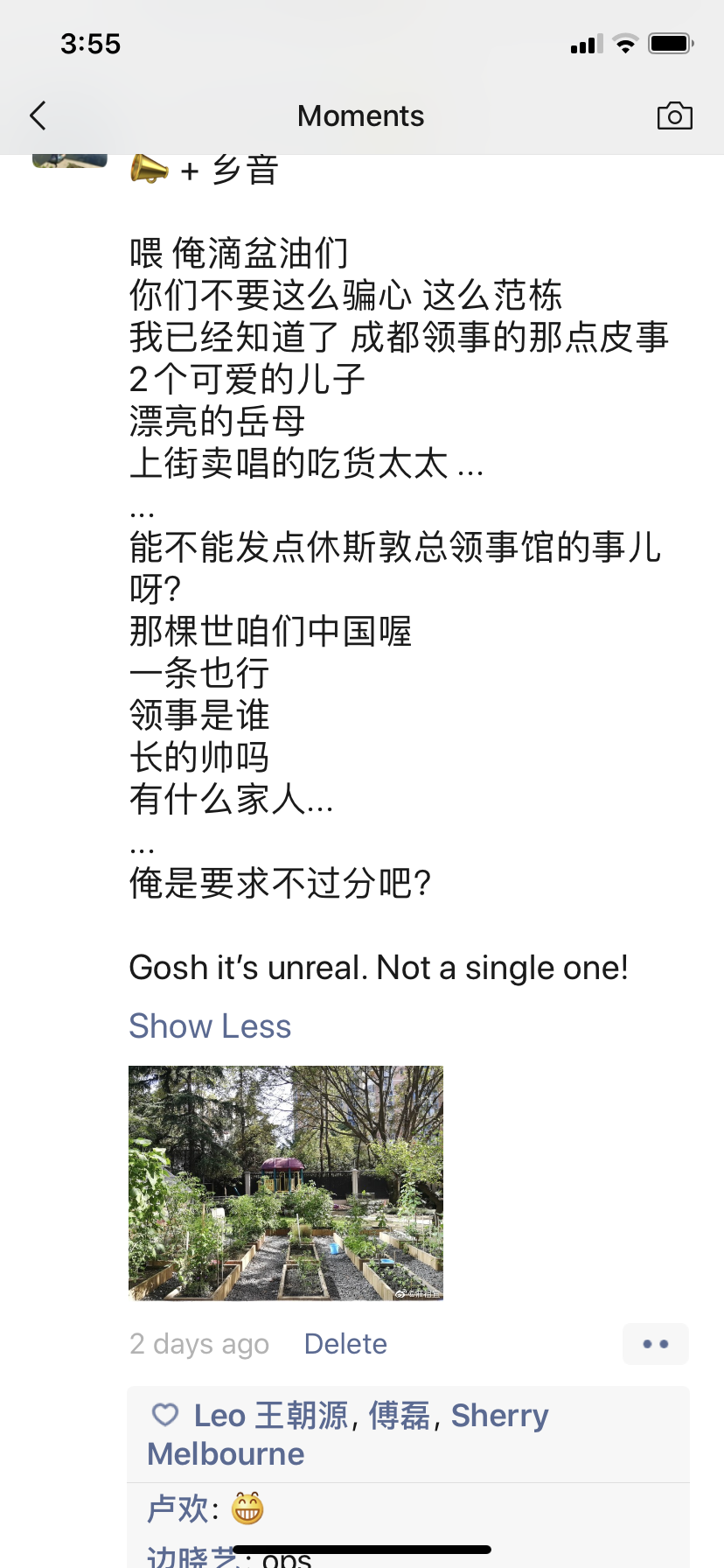The height and width of the screenshot is (1568, 724).
Task: Open the like and comment menu
Action: point(655,1343)
